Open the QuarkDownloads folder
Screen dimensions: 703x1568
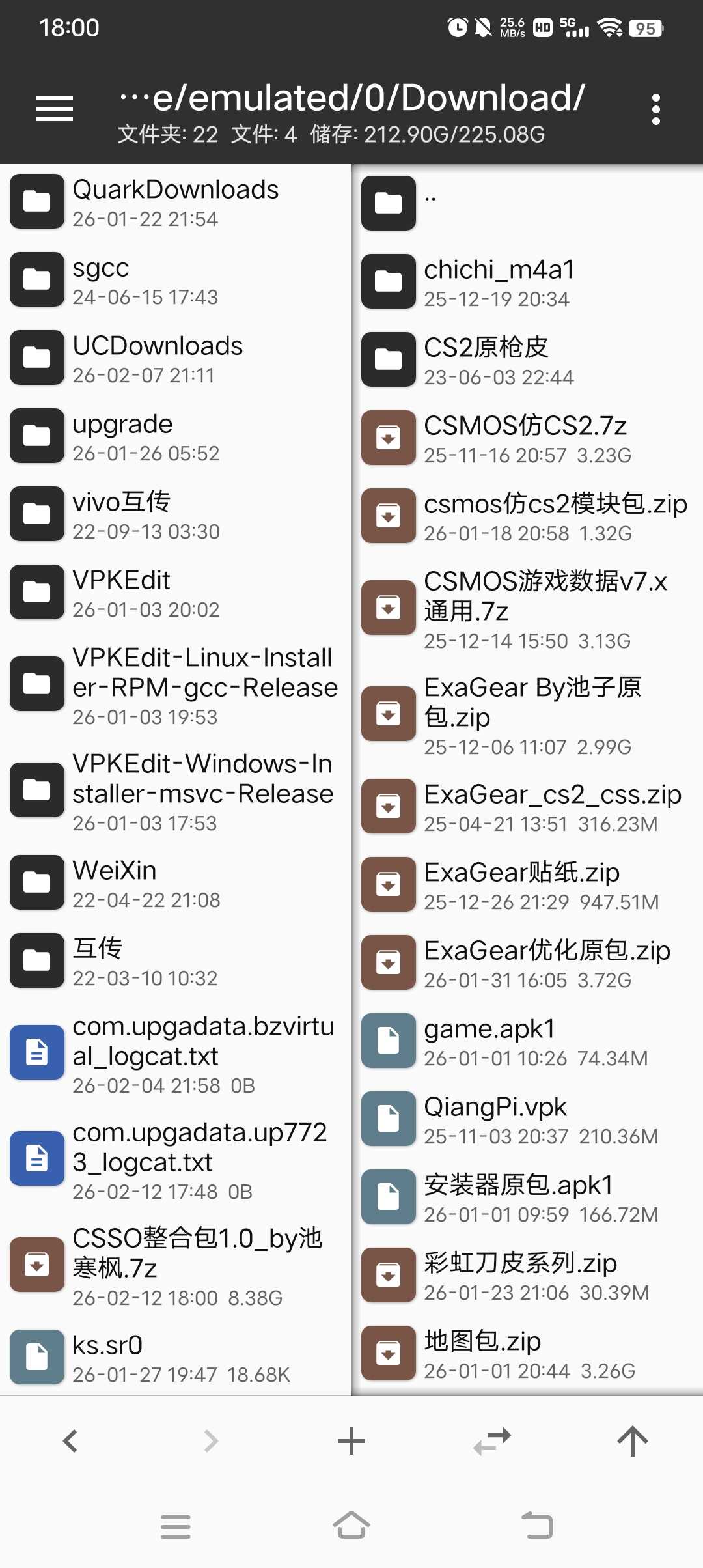pos(176,203)
